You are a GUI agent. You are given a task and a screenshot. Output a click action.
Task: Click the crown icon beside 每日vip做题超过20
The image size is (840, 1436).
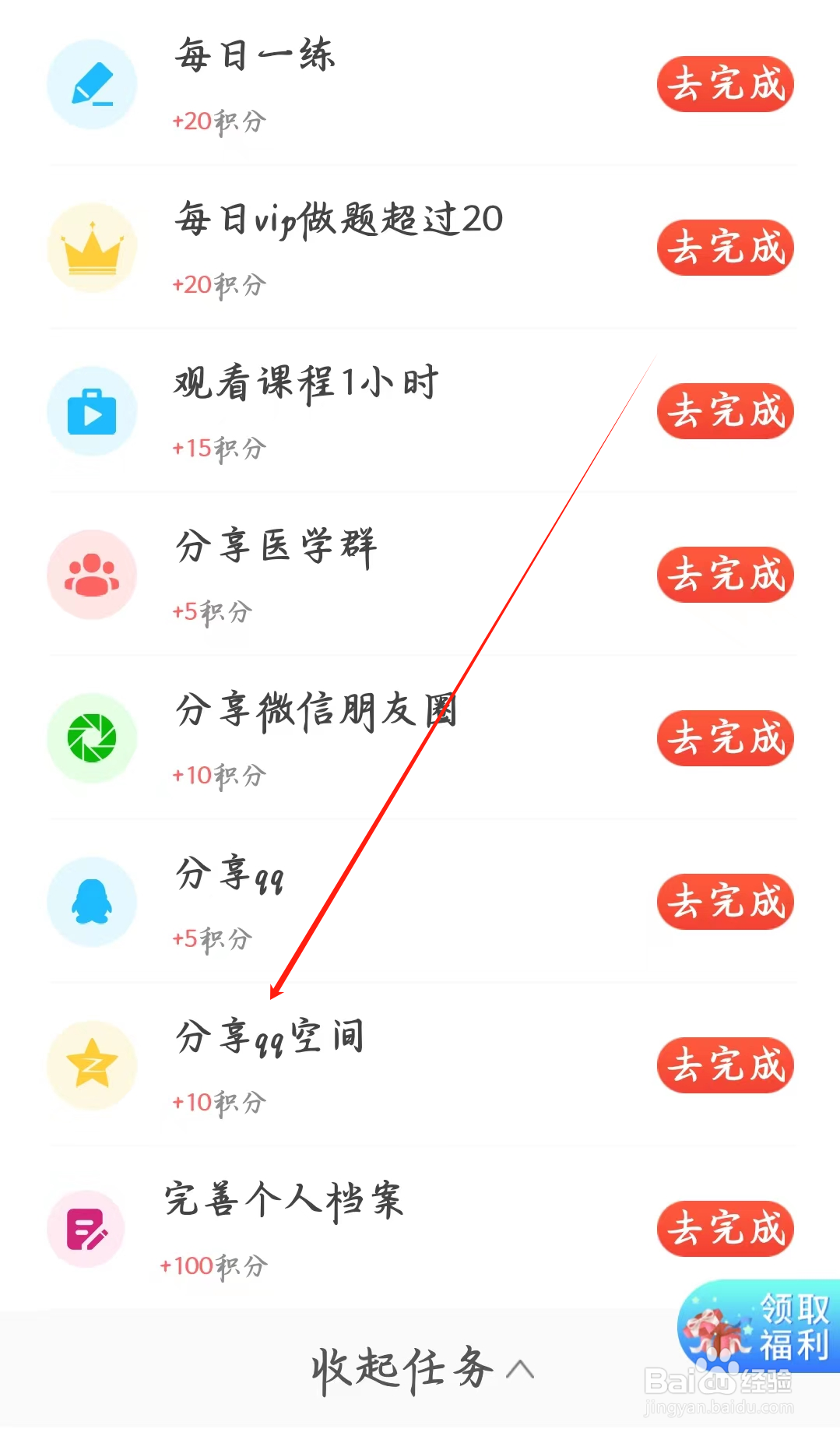(92, 248)
